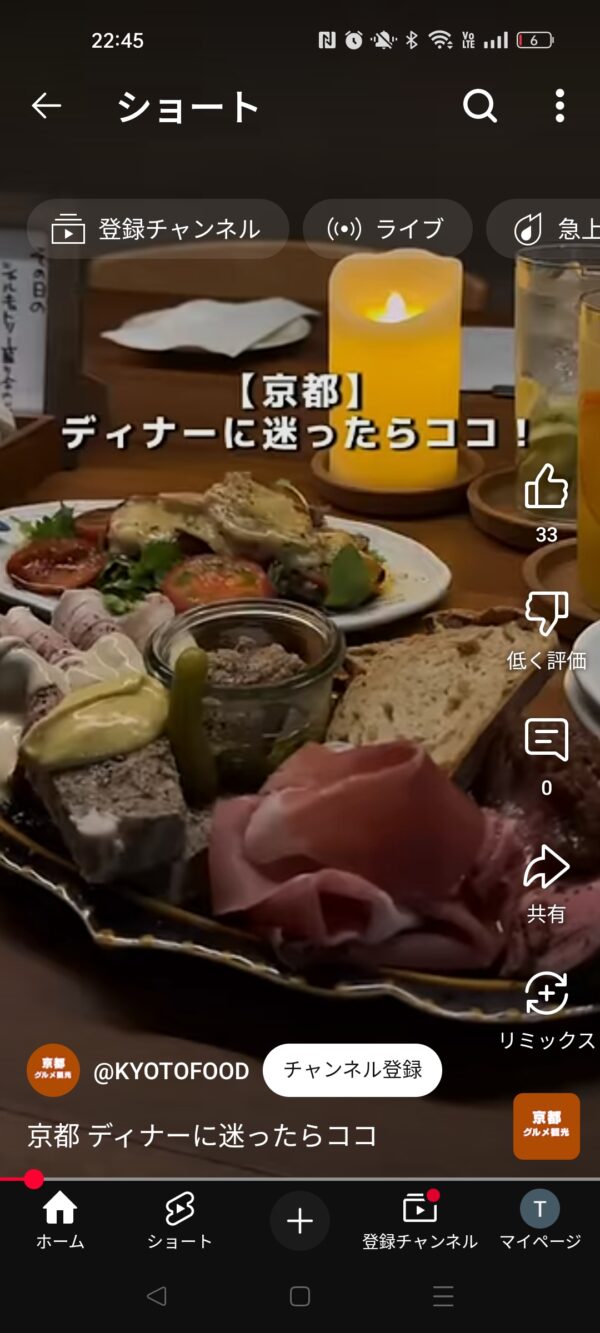Like this Kyoto dinner short
Image resolution: width=600 pixels, height=1333 pixels.
click(546, 489)
